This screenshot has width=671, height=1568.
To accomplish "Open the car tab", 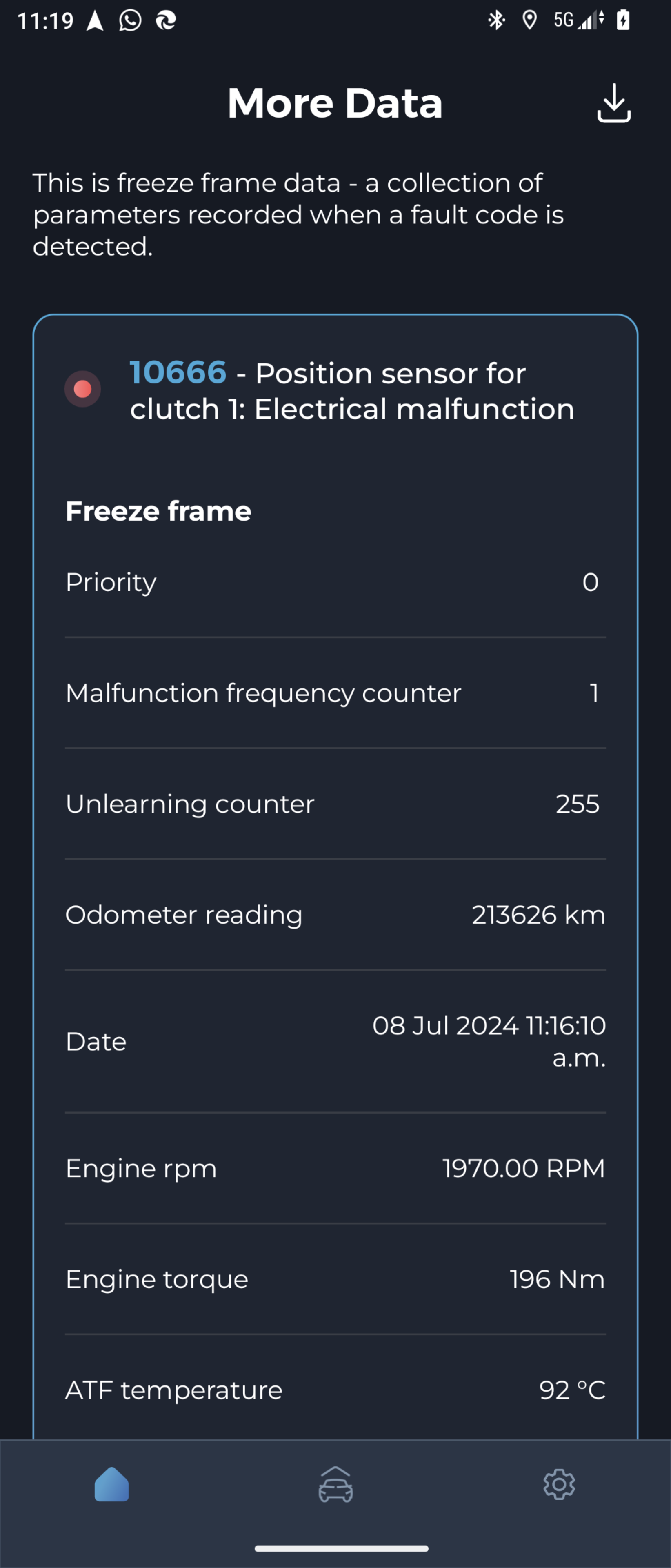I will (x=335, y=1485).
